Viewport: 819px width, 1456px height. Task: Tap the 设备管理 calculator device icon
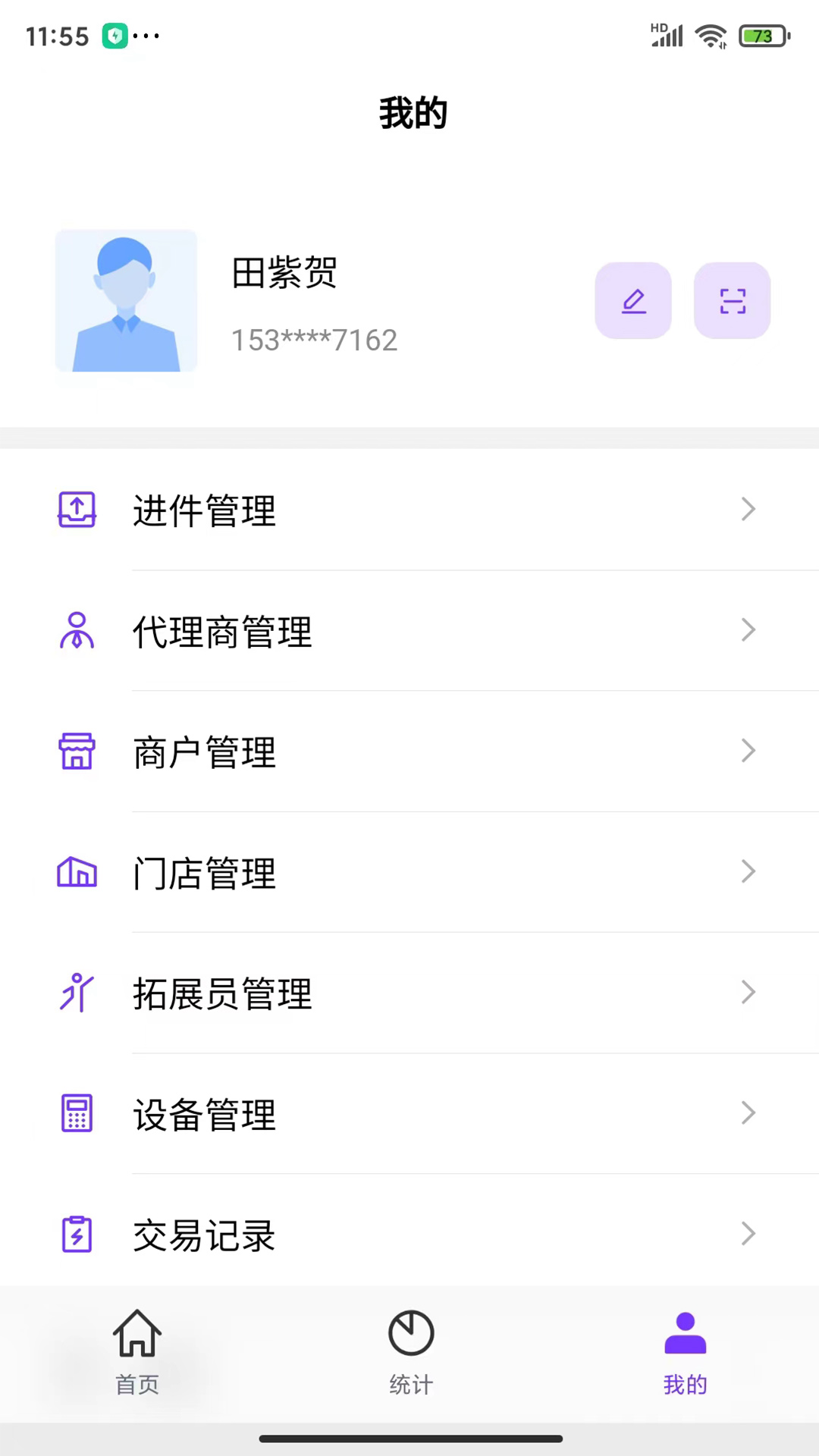coord(76,1113)
